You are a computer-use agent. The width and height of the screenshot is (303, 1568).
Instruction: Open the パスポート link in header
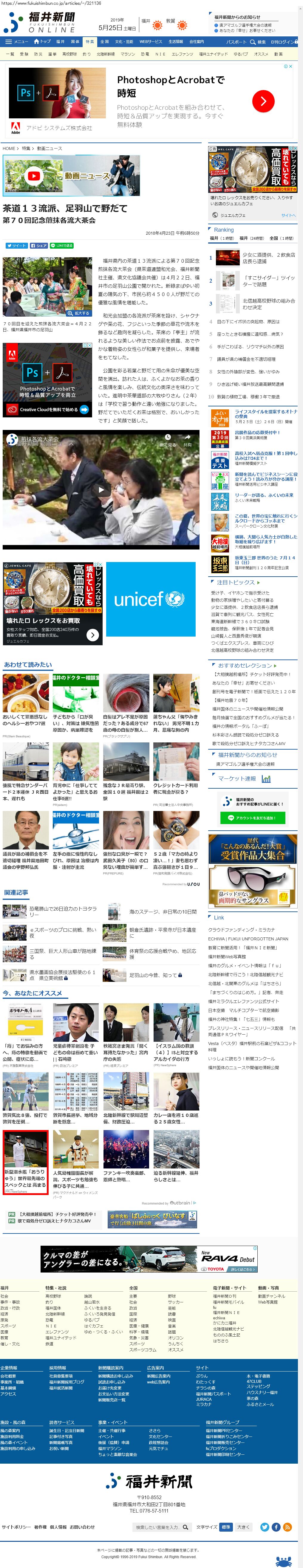[x=236, y=42]
